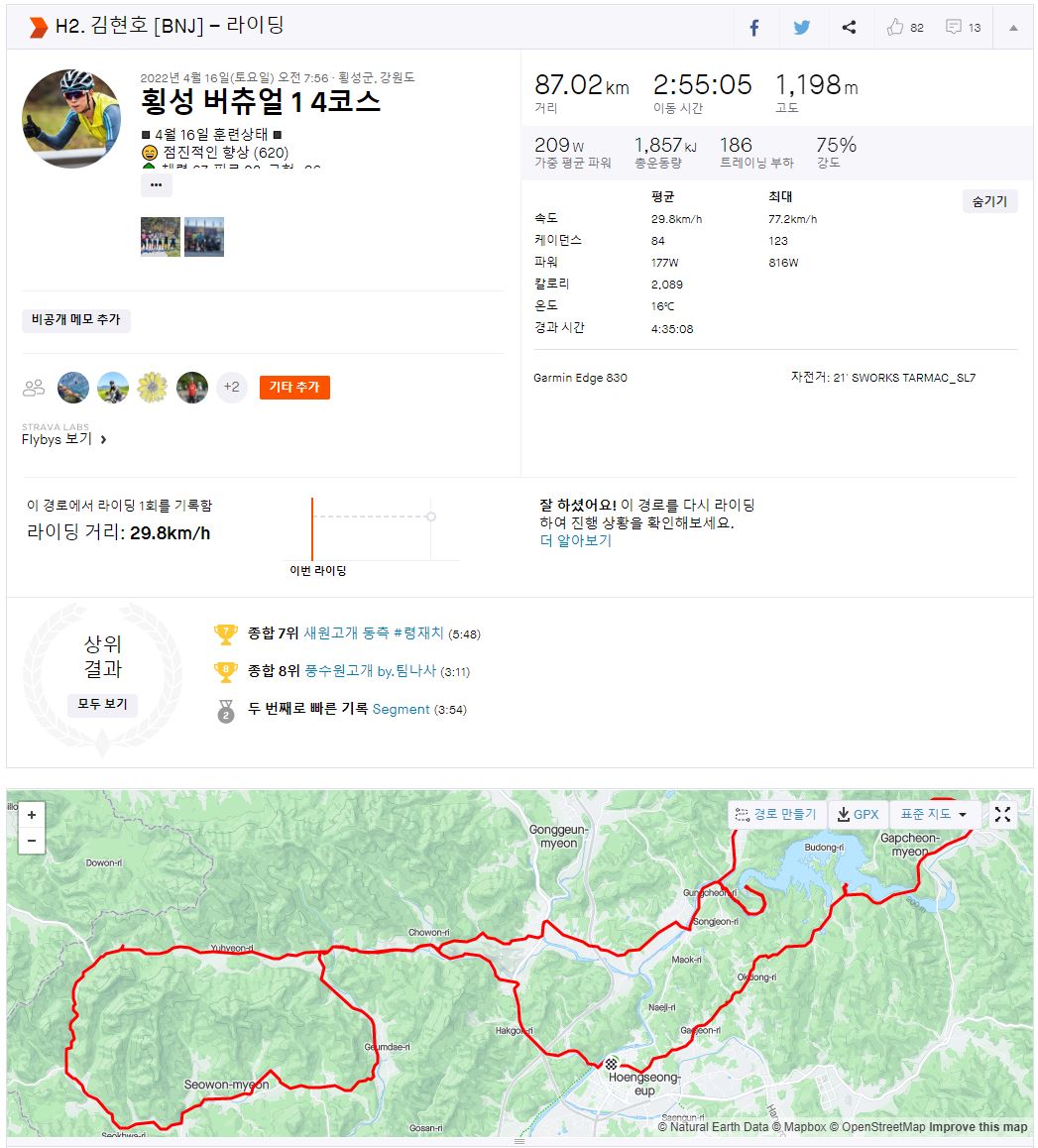Screen dimensions: 1038x1148
Task: Open the 표준 지도 map style dropdown
Action: [x=933, y=815]
